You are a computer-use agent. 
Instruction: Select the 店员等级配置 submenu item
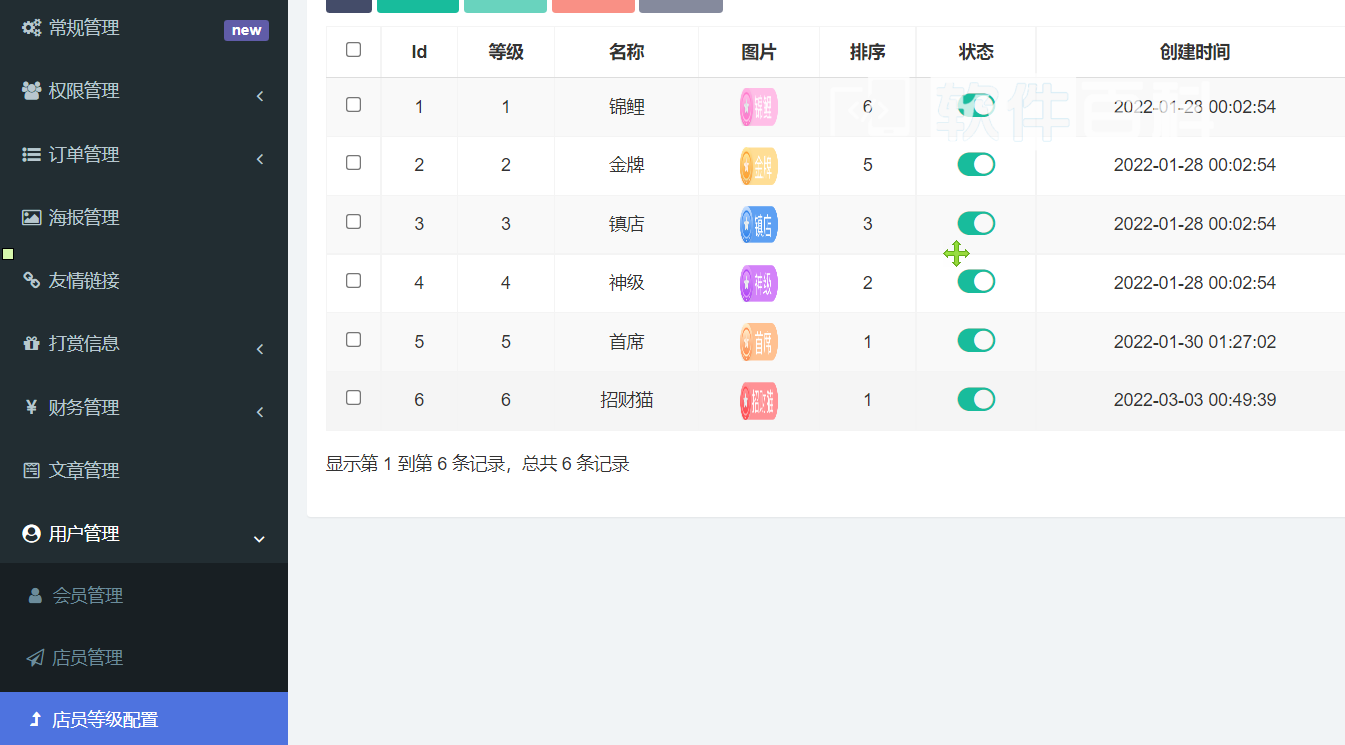(105, 720)
